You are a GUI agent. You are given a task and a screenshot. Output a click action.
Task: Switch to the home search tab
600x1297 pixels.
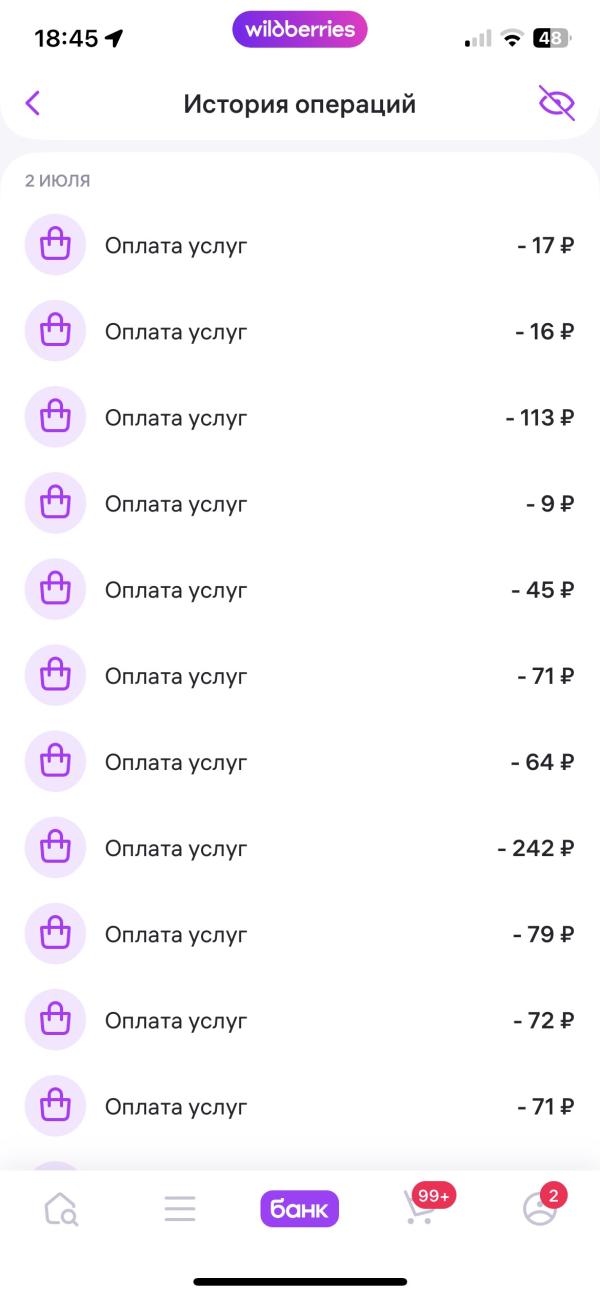click(x=60, y=1209)
